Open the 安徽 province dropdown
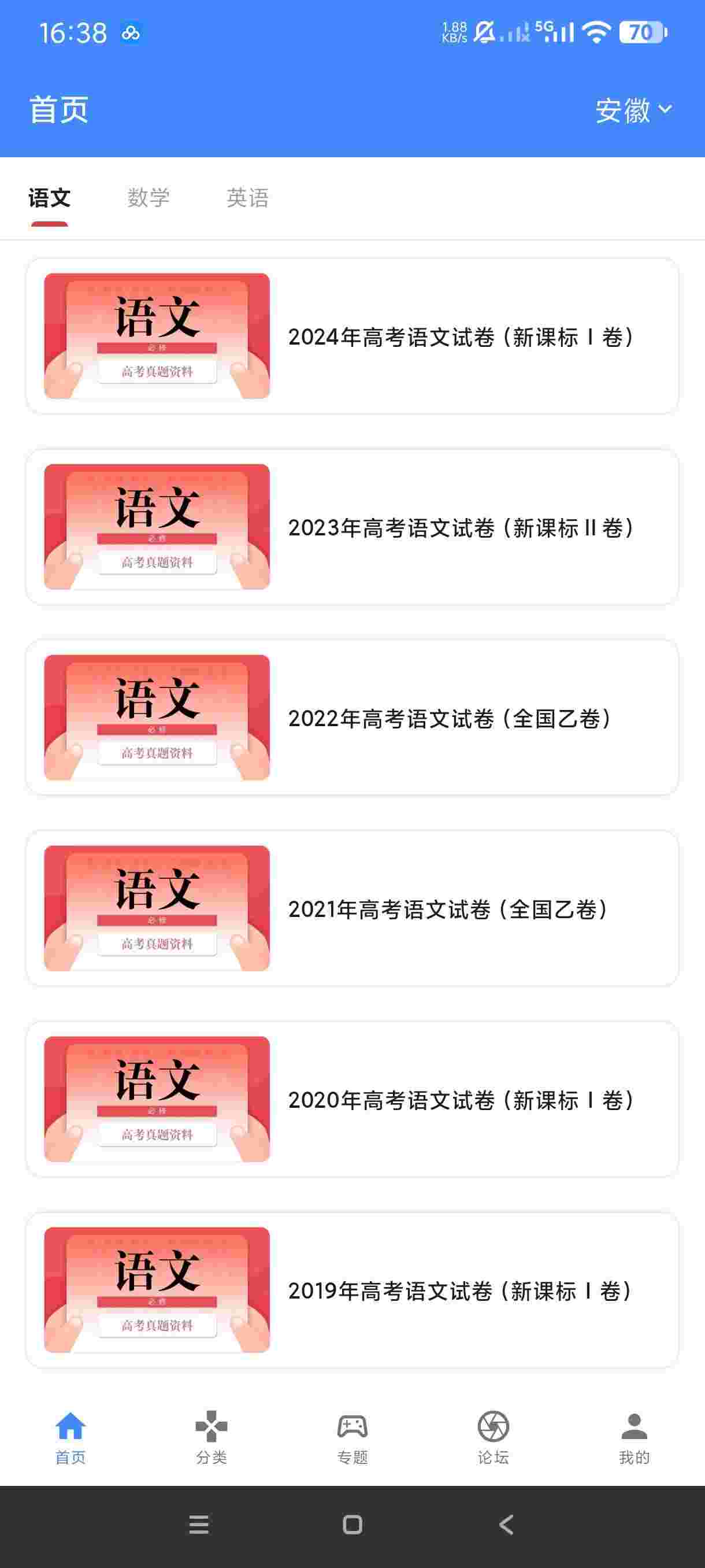Image resolution: width=705 pixels, height=1568 pixels. (x=633, y=110)
